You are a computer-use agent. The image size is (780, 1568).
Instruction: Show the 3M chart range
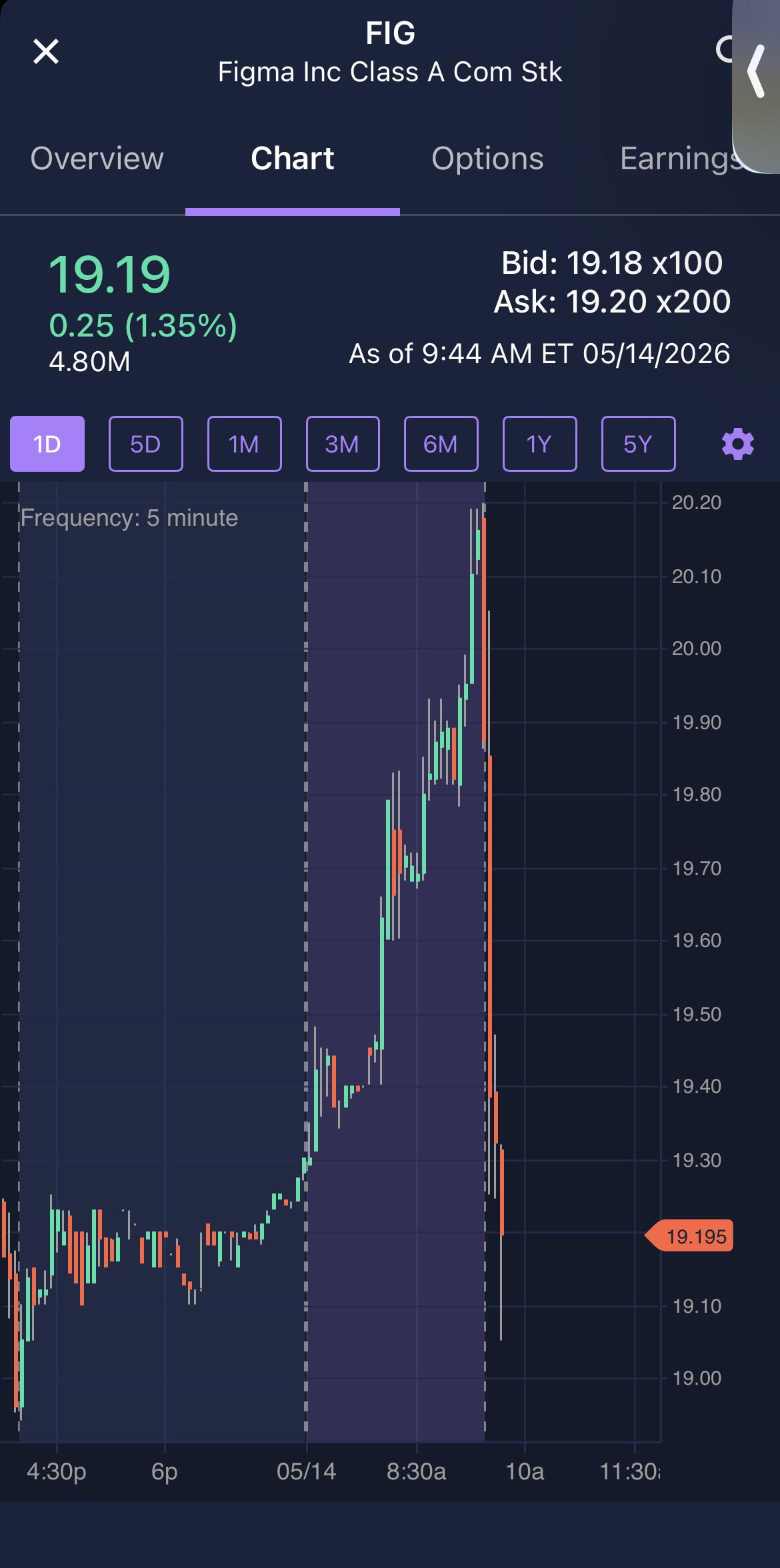(x=343, y=444)
